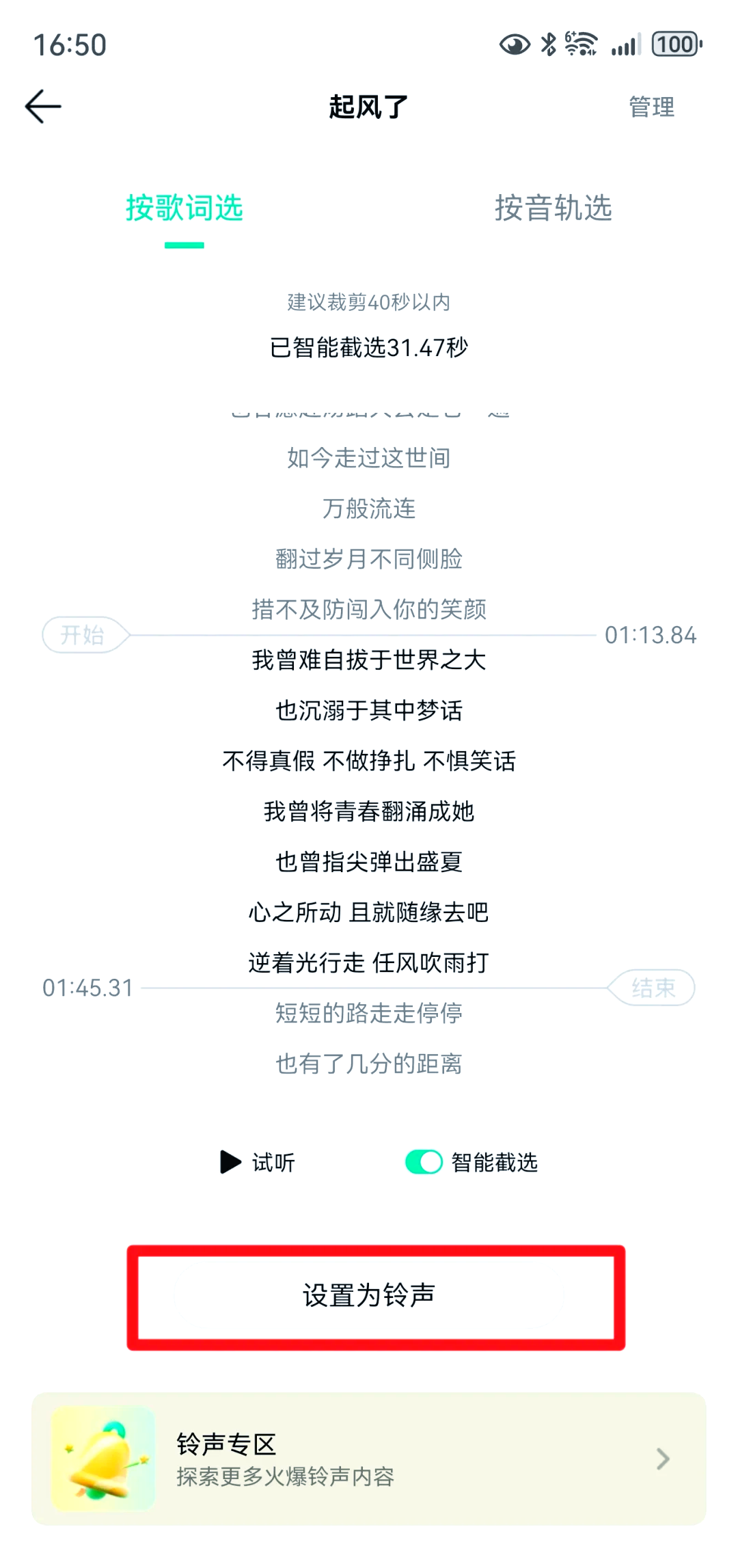Open the 铃声专区 banner

point(369,1459)
